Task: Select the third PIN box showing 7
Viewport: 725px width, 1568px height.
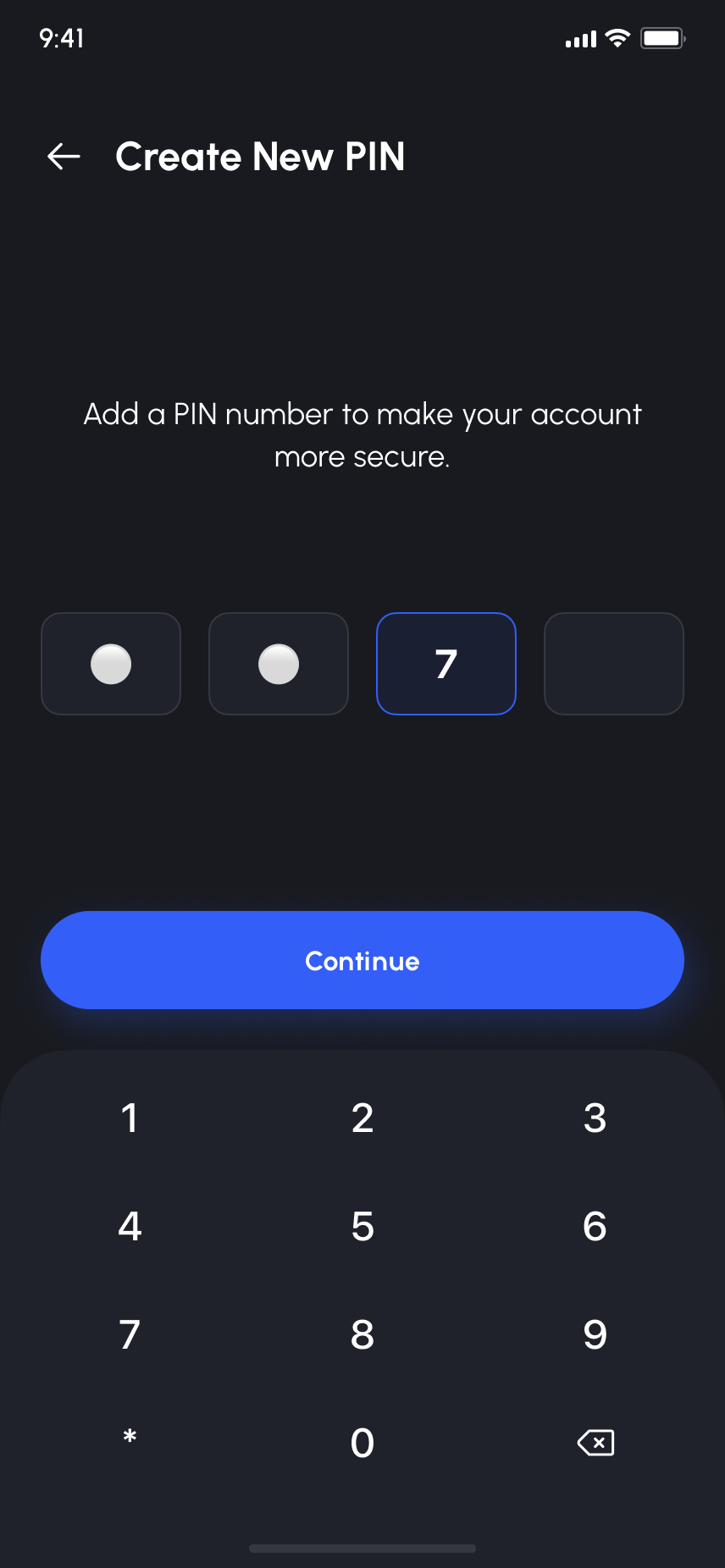Action: (446, 664)
